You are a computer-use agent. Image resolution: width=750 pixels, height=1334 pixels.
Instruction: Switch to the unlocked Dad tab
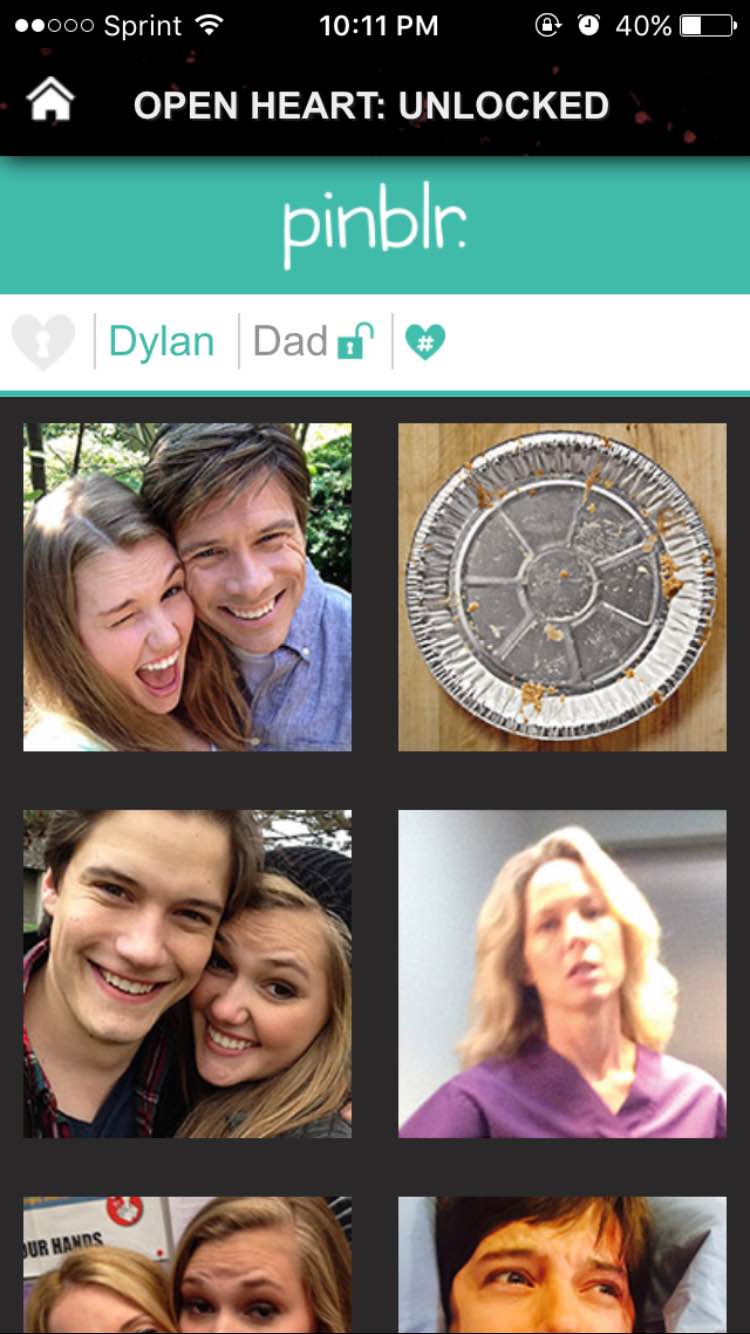313,342
